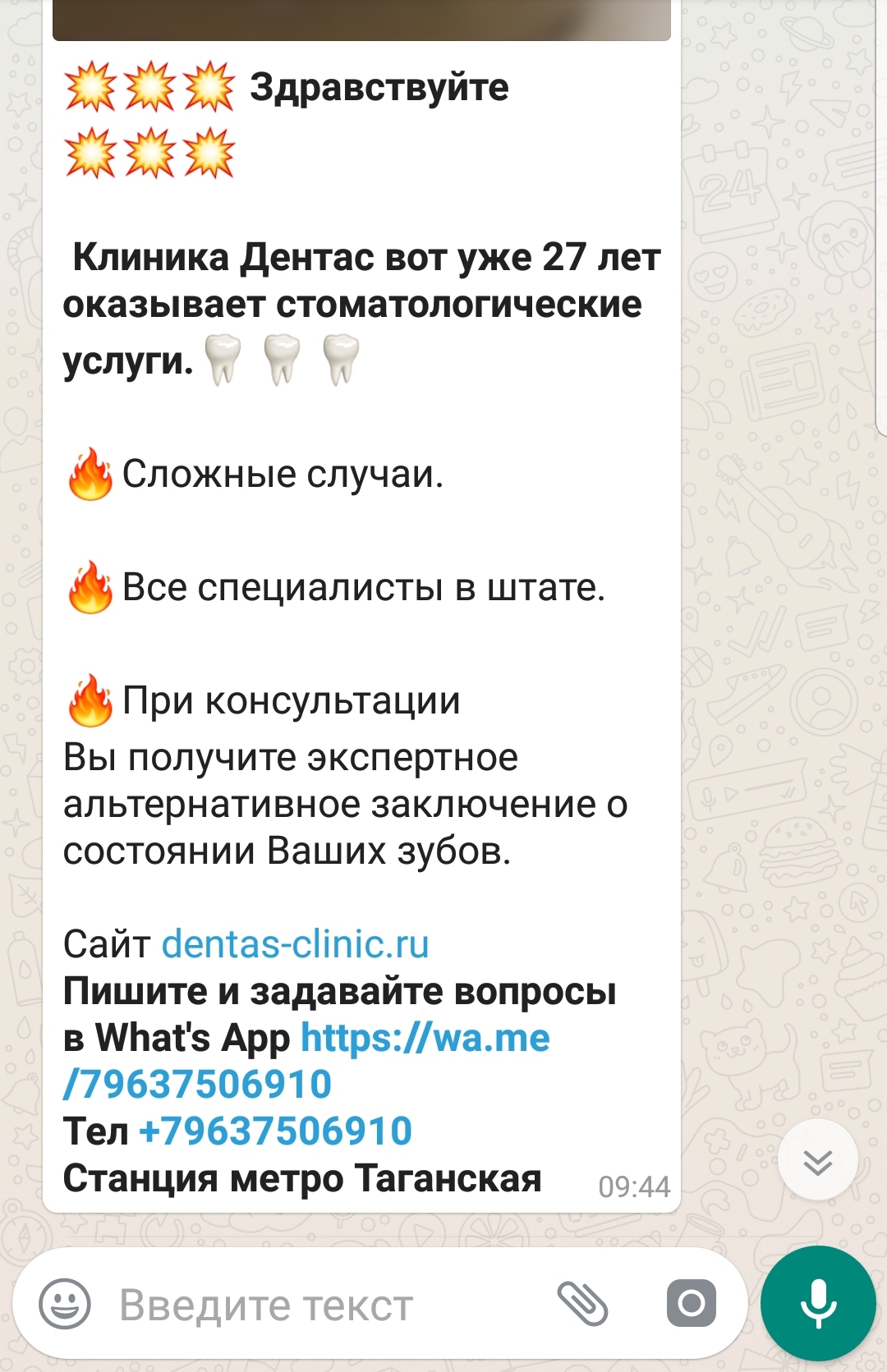Jump to the latest messages
This screenshot has width=887, height=1372.
(x=817, y=1160)
